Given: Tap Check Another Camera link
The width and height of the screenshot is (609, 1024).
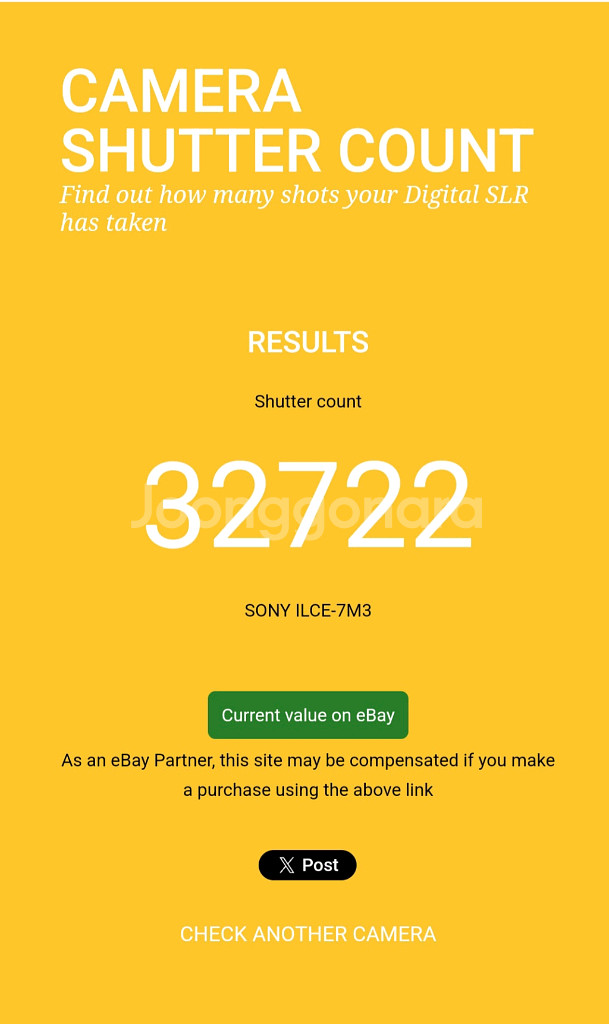Looking at the screenshot, I should click(308, 934).
